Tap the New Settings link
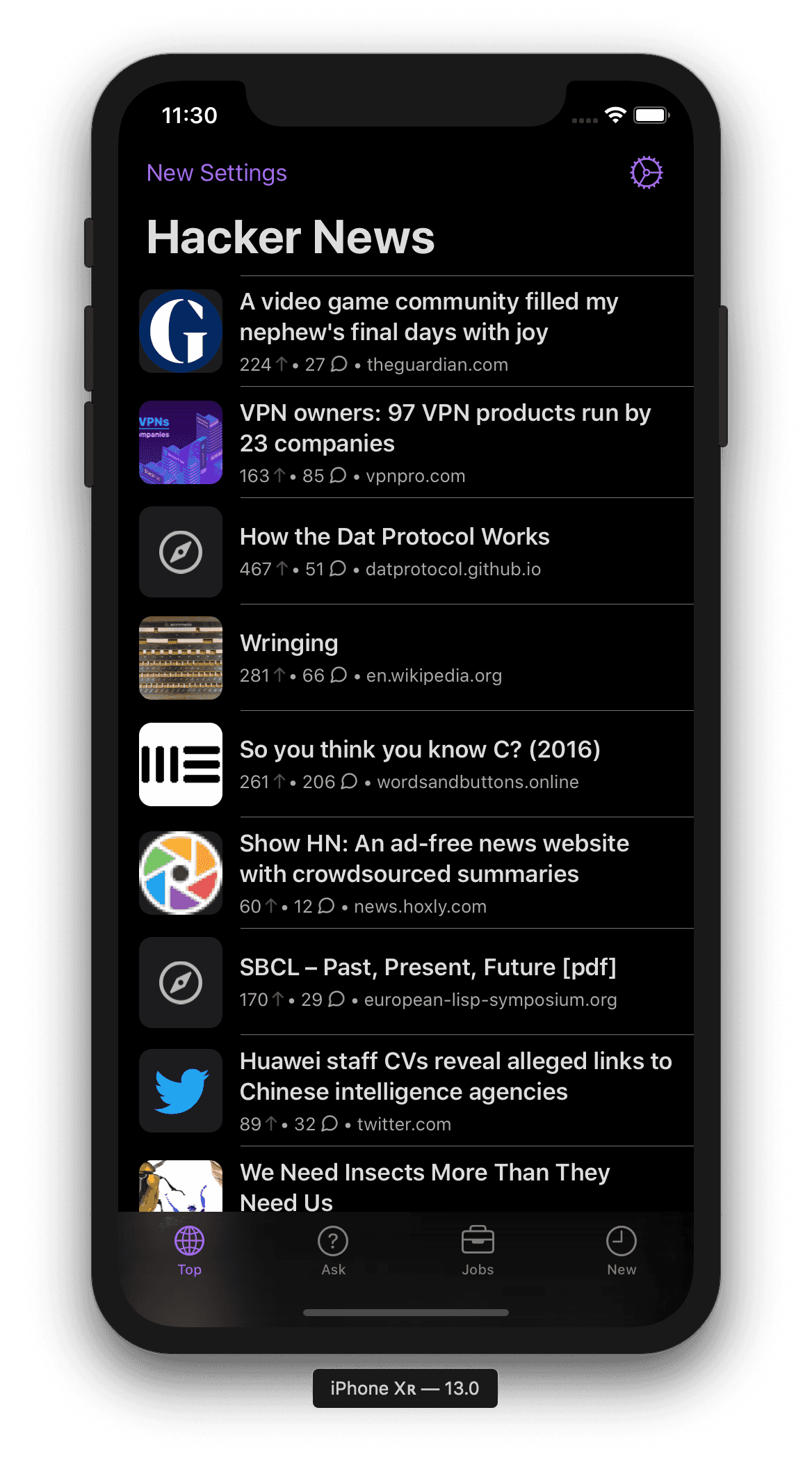812x1458 pixels. [216, 173]
